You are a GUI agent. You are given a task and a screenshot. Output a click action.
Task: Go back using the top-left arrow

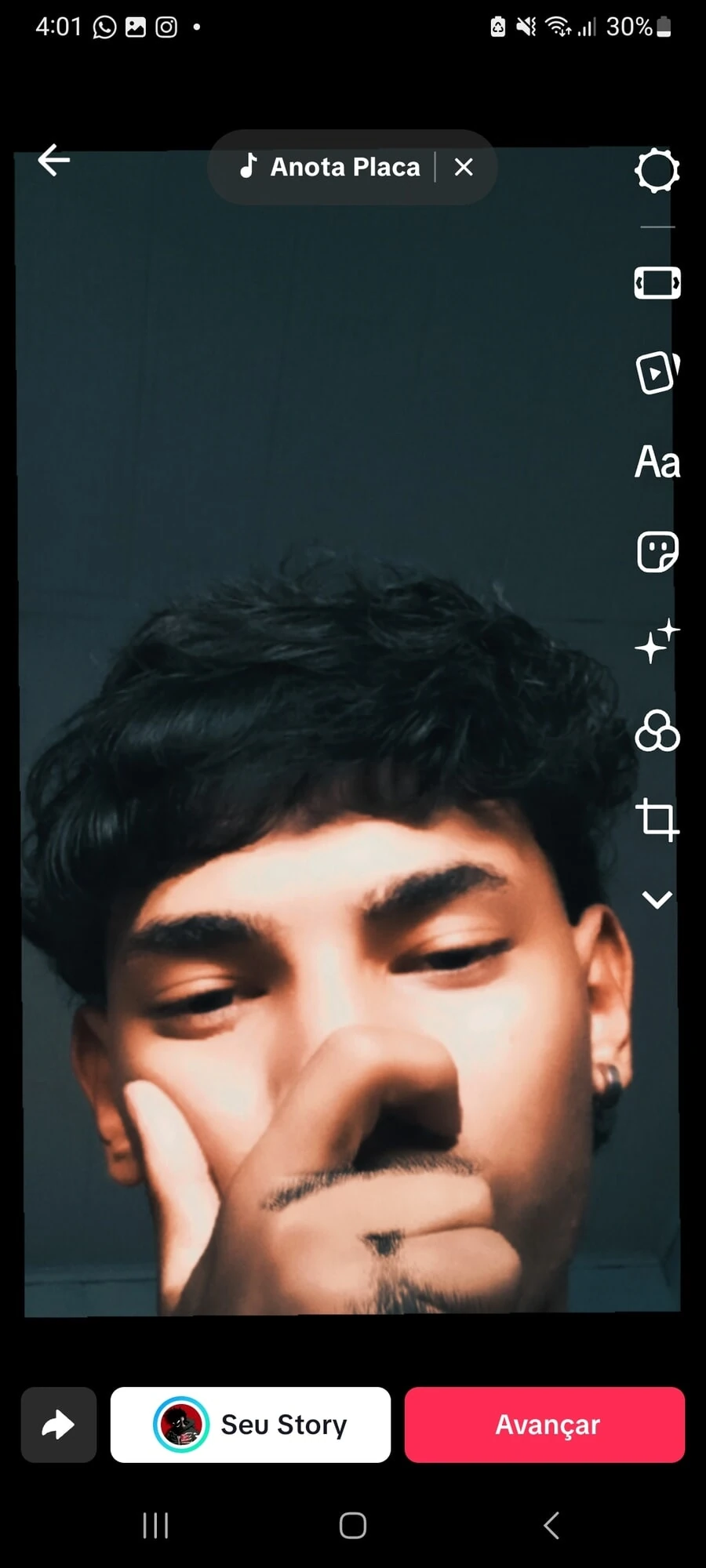click(53, 161)
